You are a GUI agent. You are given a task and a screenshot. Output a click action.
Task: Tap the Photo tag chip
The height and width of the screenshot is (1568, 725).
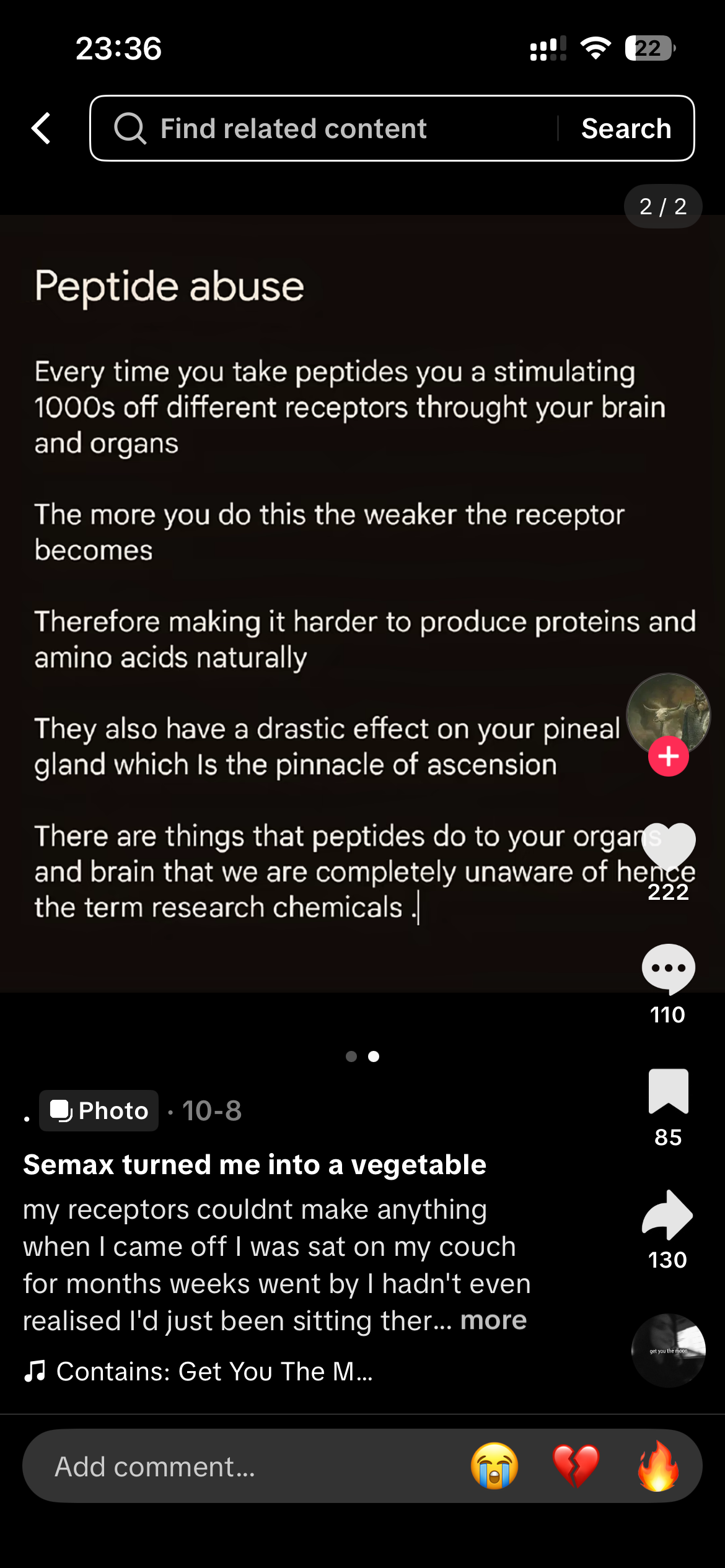[x=99, y=1111]
